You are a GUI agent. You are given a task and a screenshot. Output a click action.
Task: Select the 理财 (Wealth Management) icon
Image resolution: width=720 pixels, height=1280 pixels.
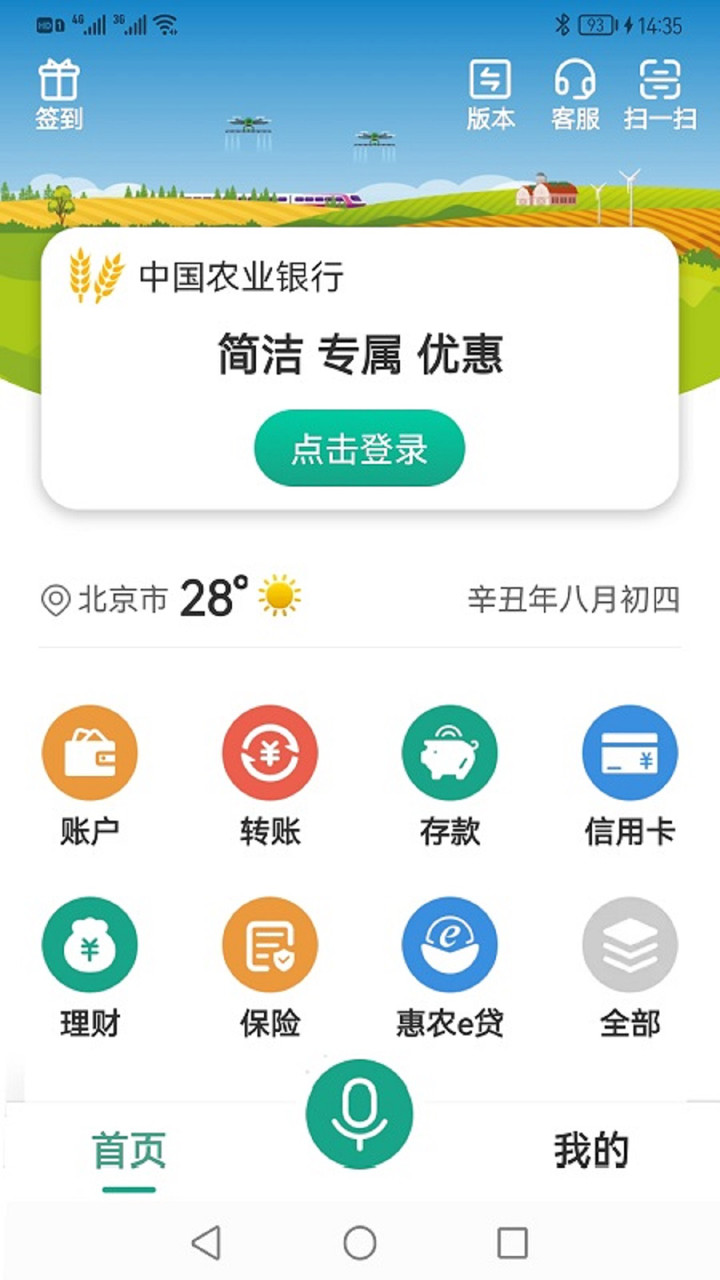pyautogui.click(x=89, y=943)
